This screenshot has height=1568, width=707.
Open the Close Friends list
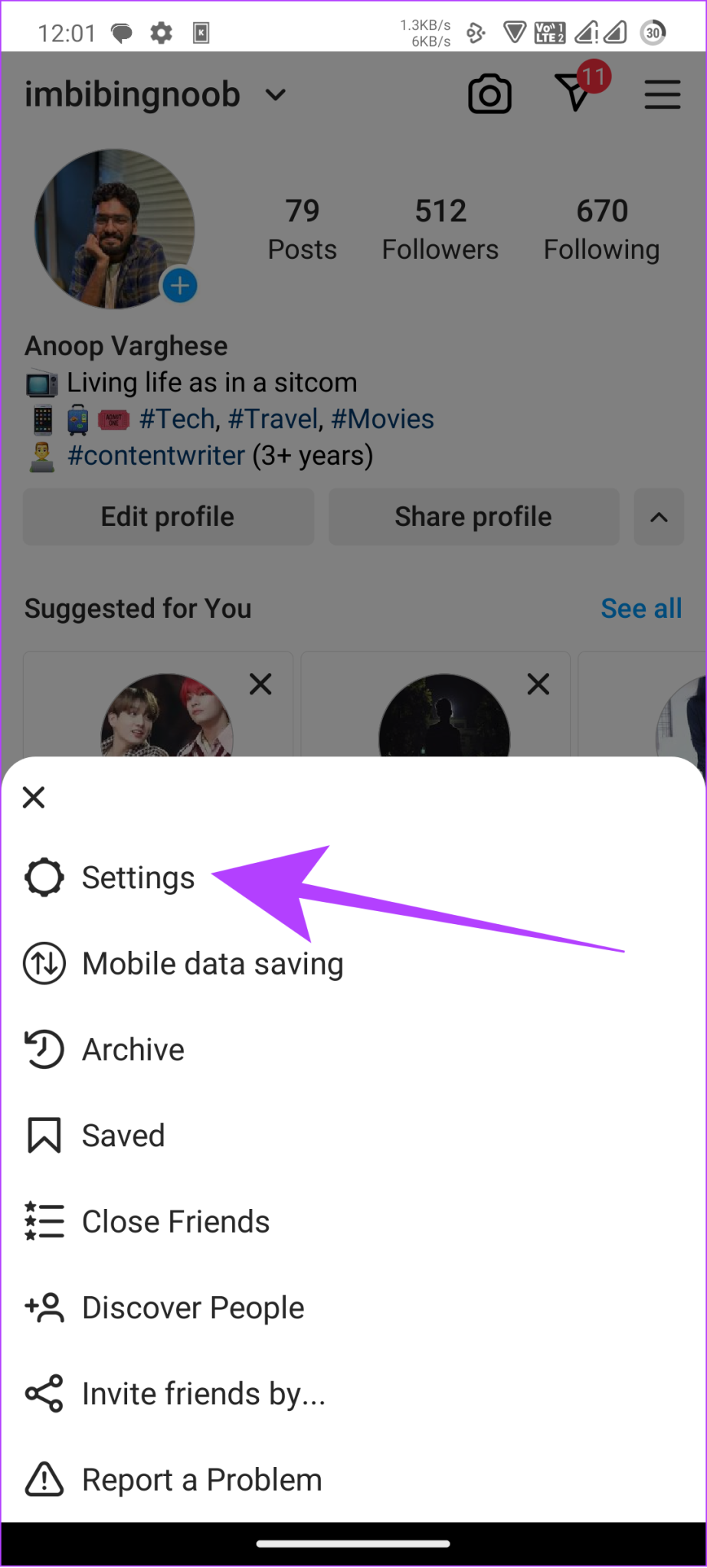[175, 1221]
